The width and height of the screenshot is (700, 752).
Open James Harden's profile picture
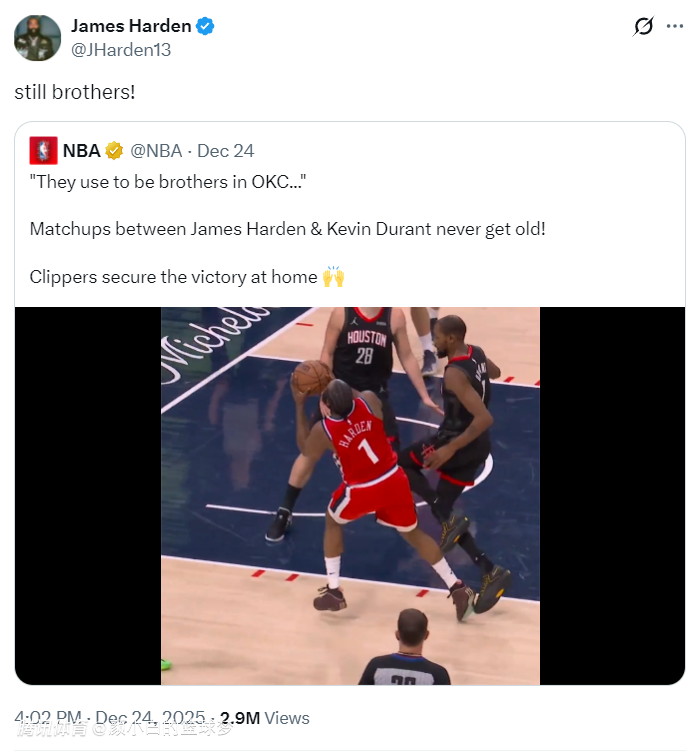[x=36, y=38]
